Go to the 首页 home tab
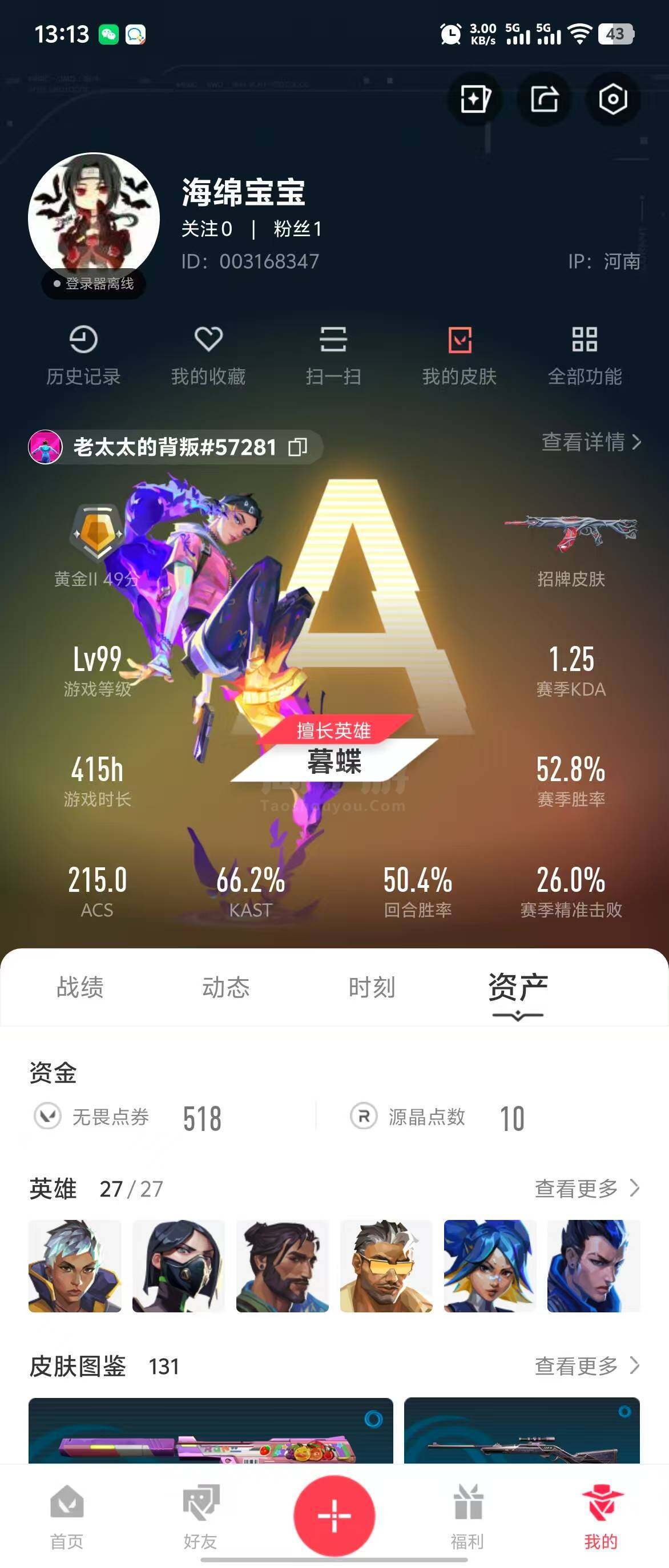The height and width of the screenshot is (1568, 669). (x=66, y=1516)
